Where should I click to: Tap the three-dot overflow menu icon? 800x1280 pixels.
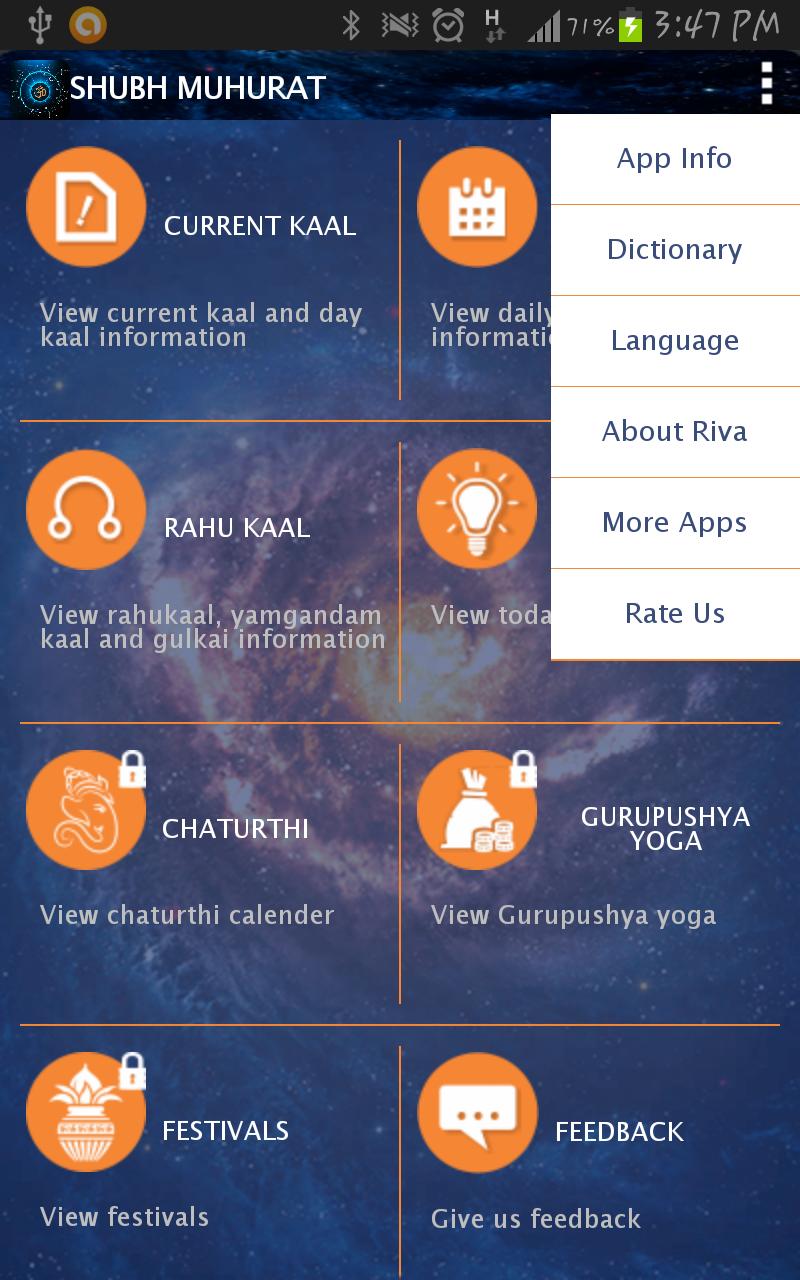[766, 84]
